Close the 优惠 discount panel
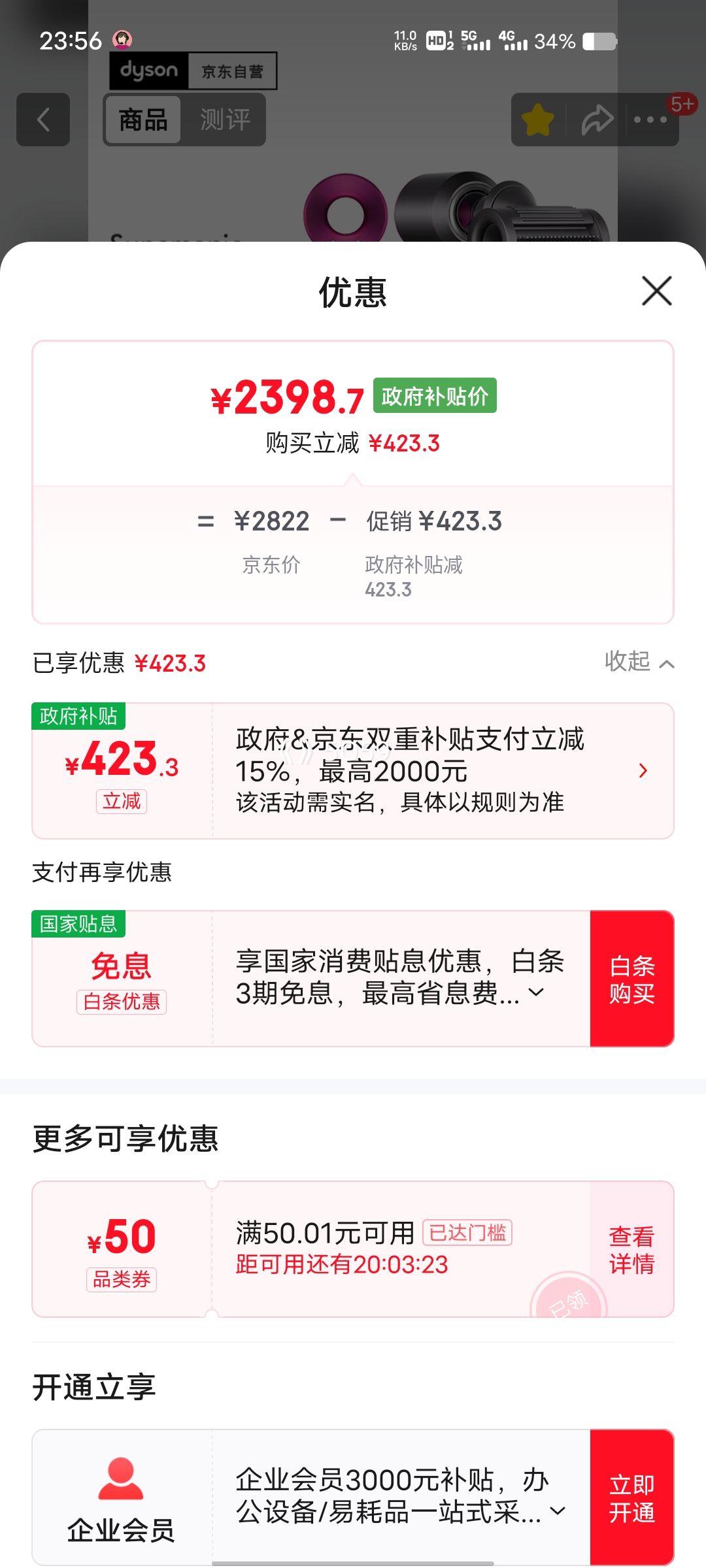Screen dimensions: 706x1568 click(656, 291)
